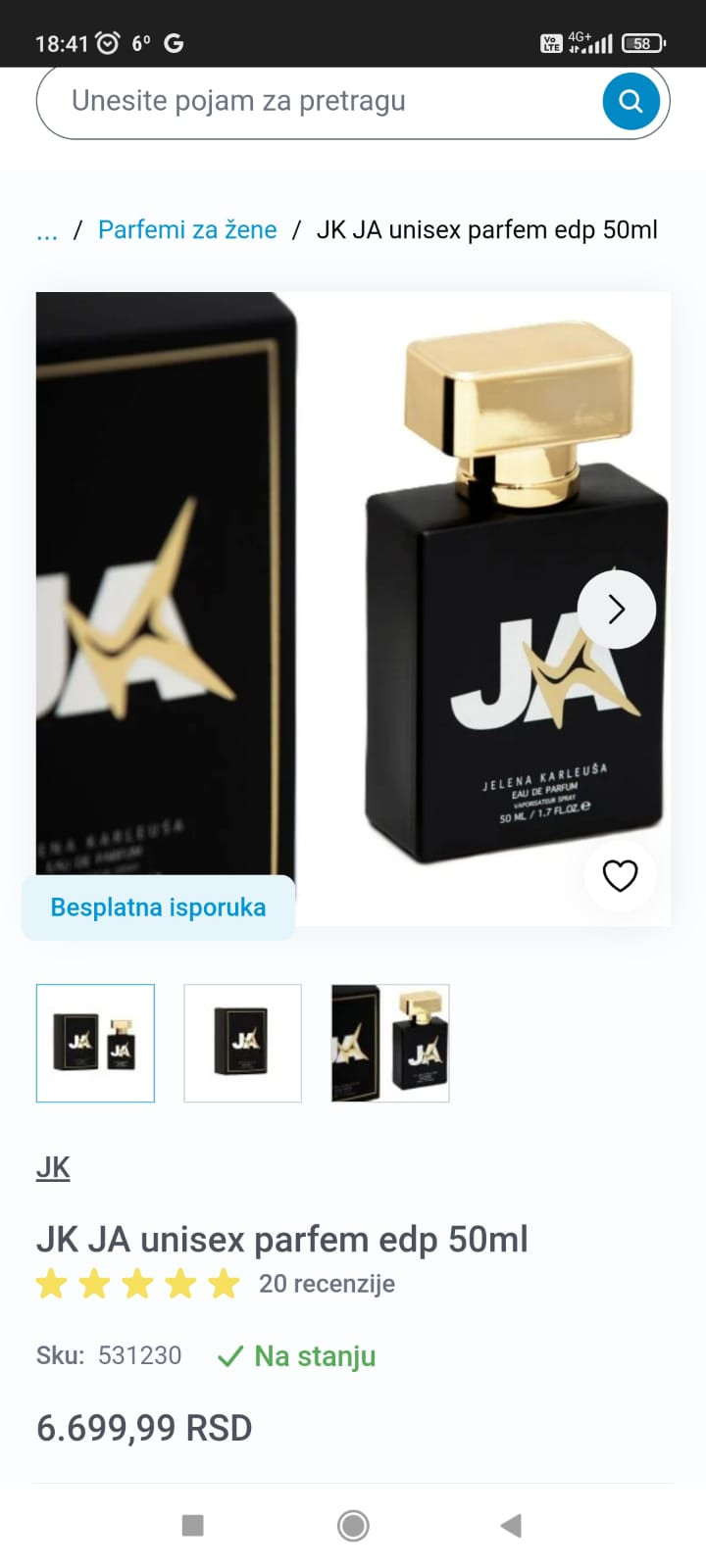
Task: Tap the blue search magnifier button
Action: (630, 101)
